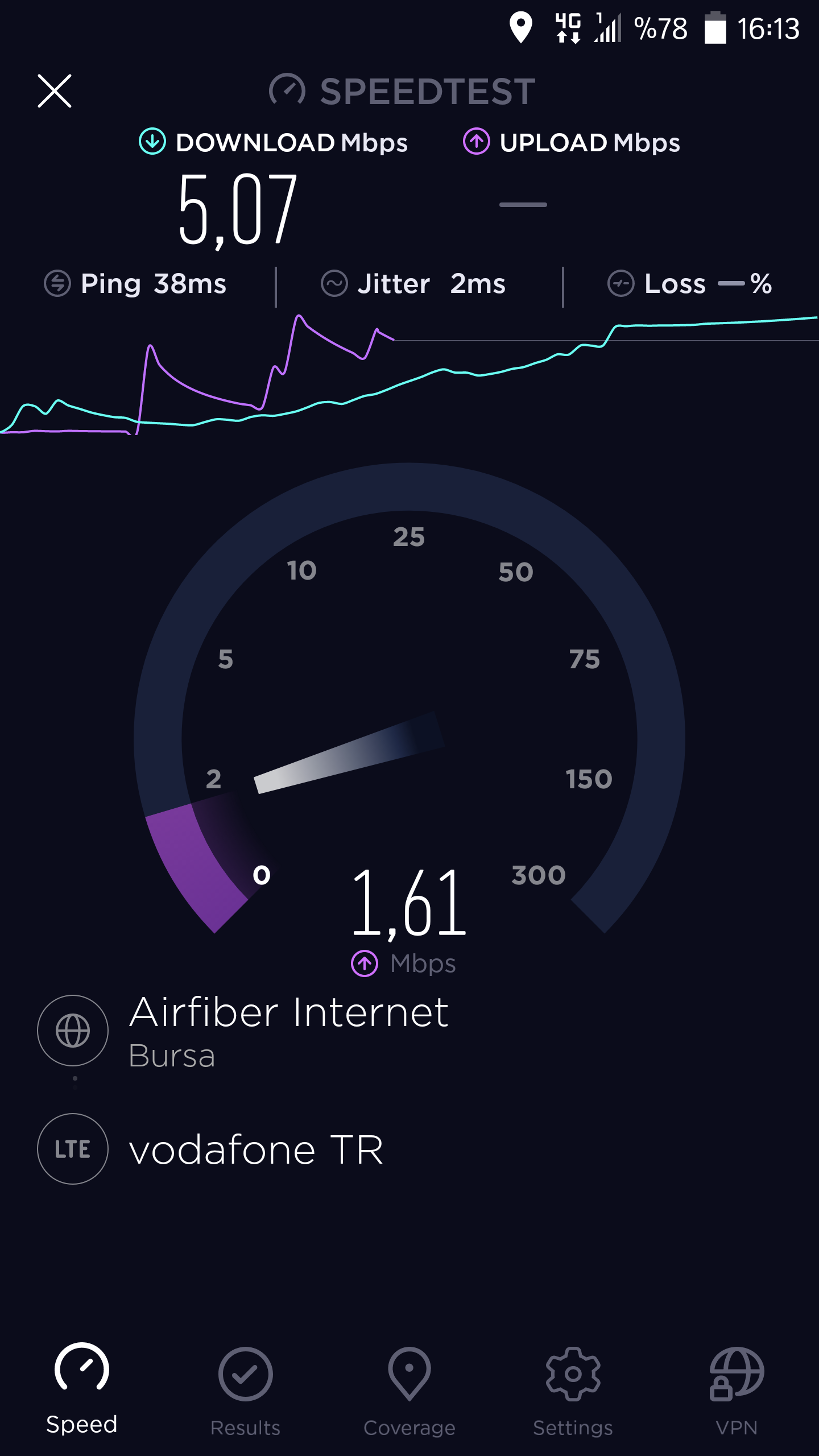
Task: Open the VPN tab
Action: pos(737,1391)
